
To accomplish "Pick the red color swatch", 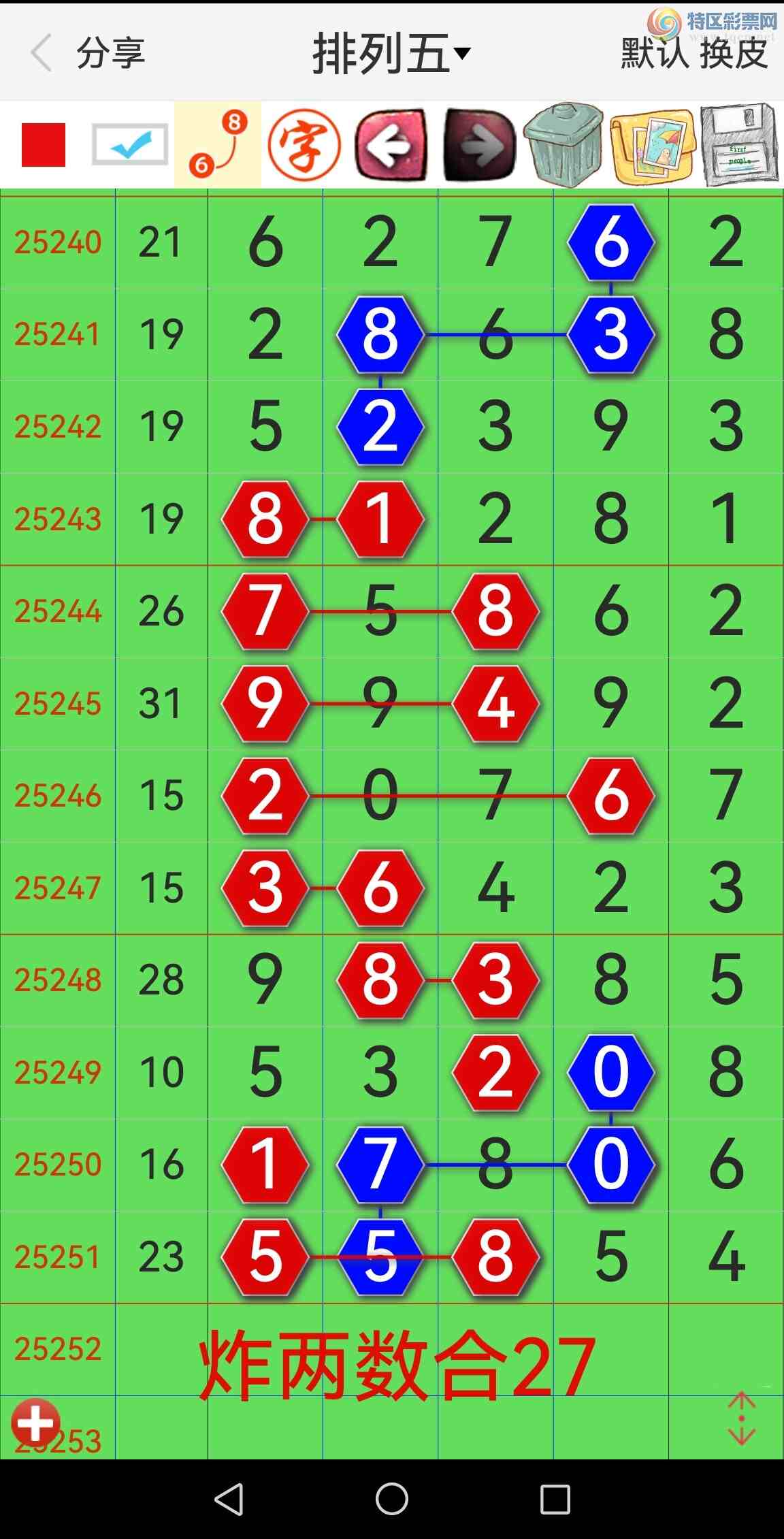I will [x=44, y=145].
